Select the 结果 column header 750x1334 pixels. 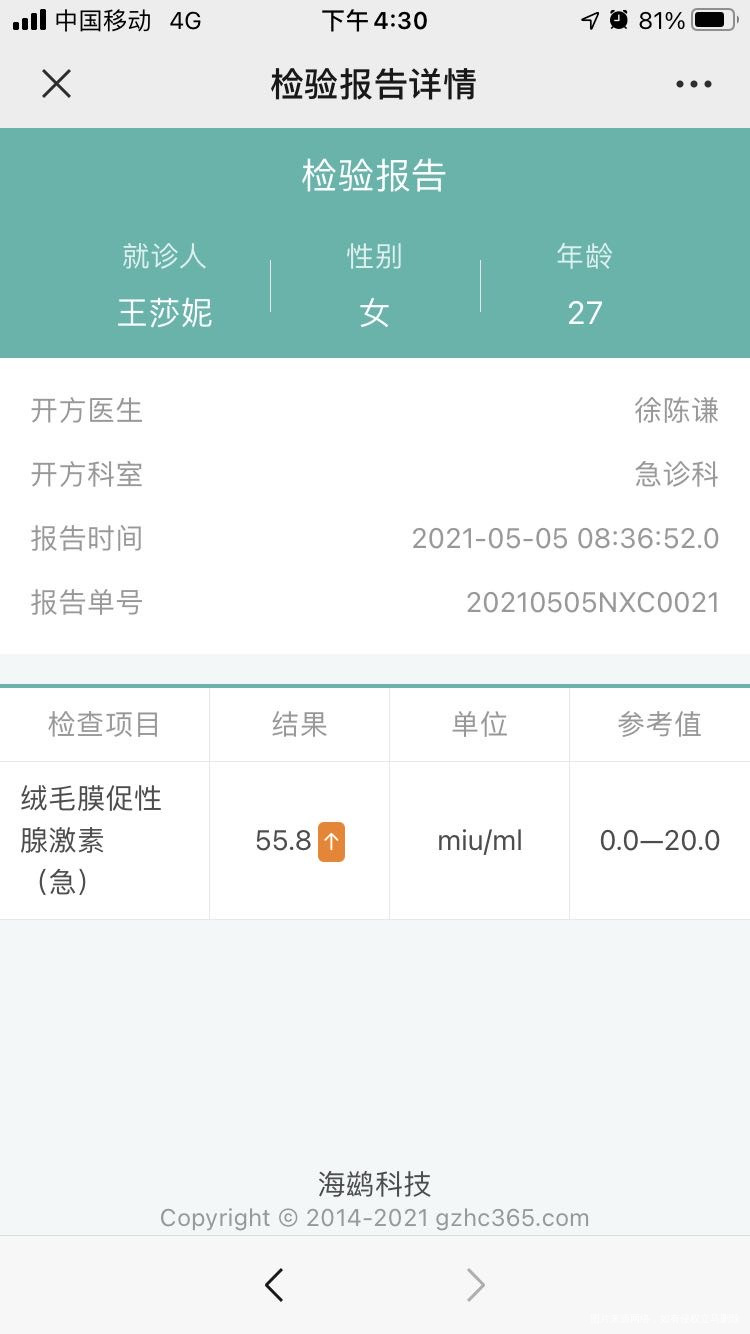[298, 725]
